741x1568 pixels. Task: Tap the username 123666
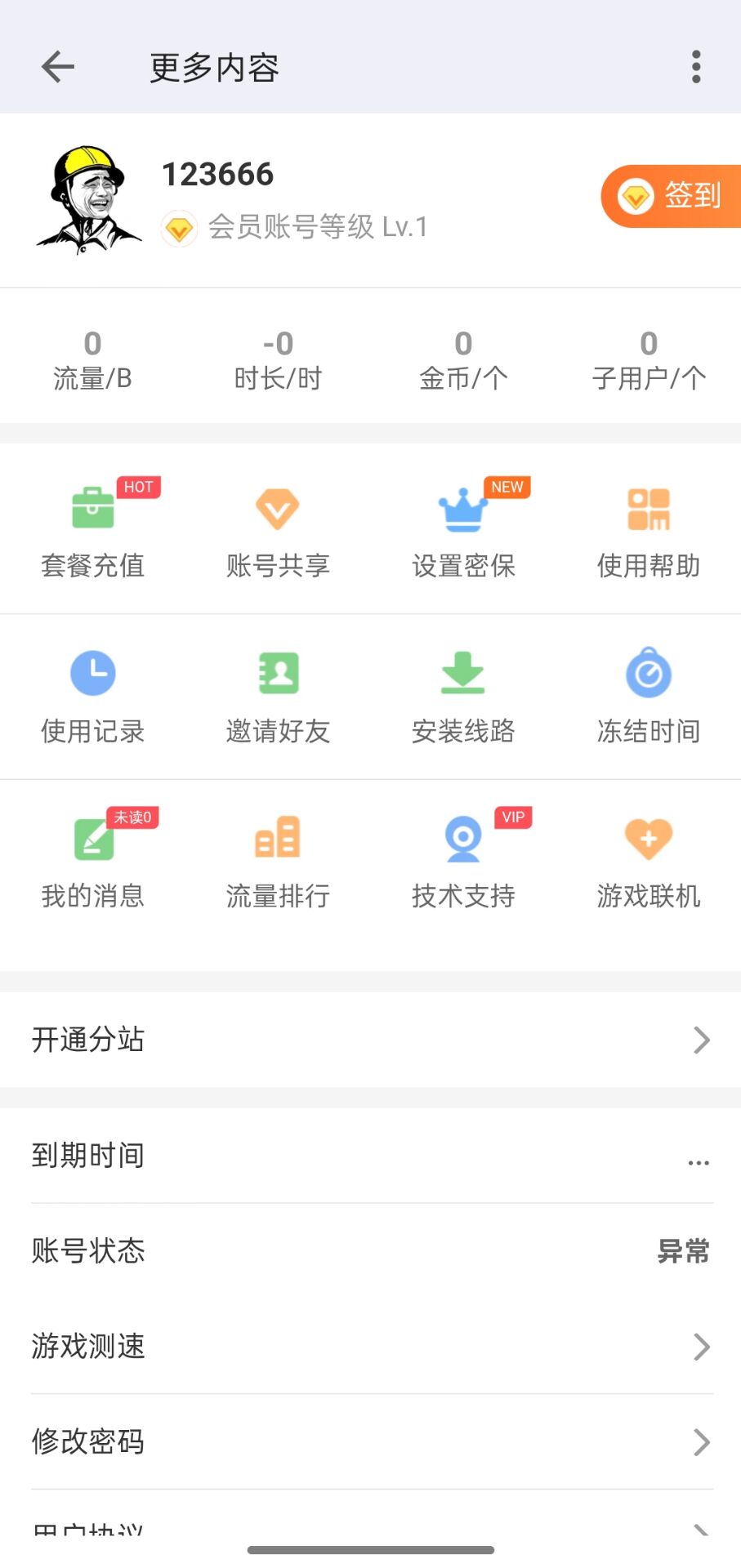[x=216, y=172]
